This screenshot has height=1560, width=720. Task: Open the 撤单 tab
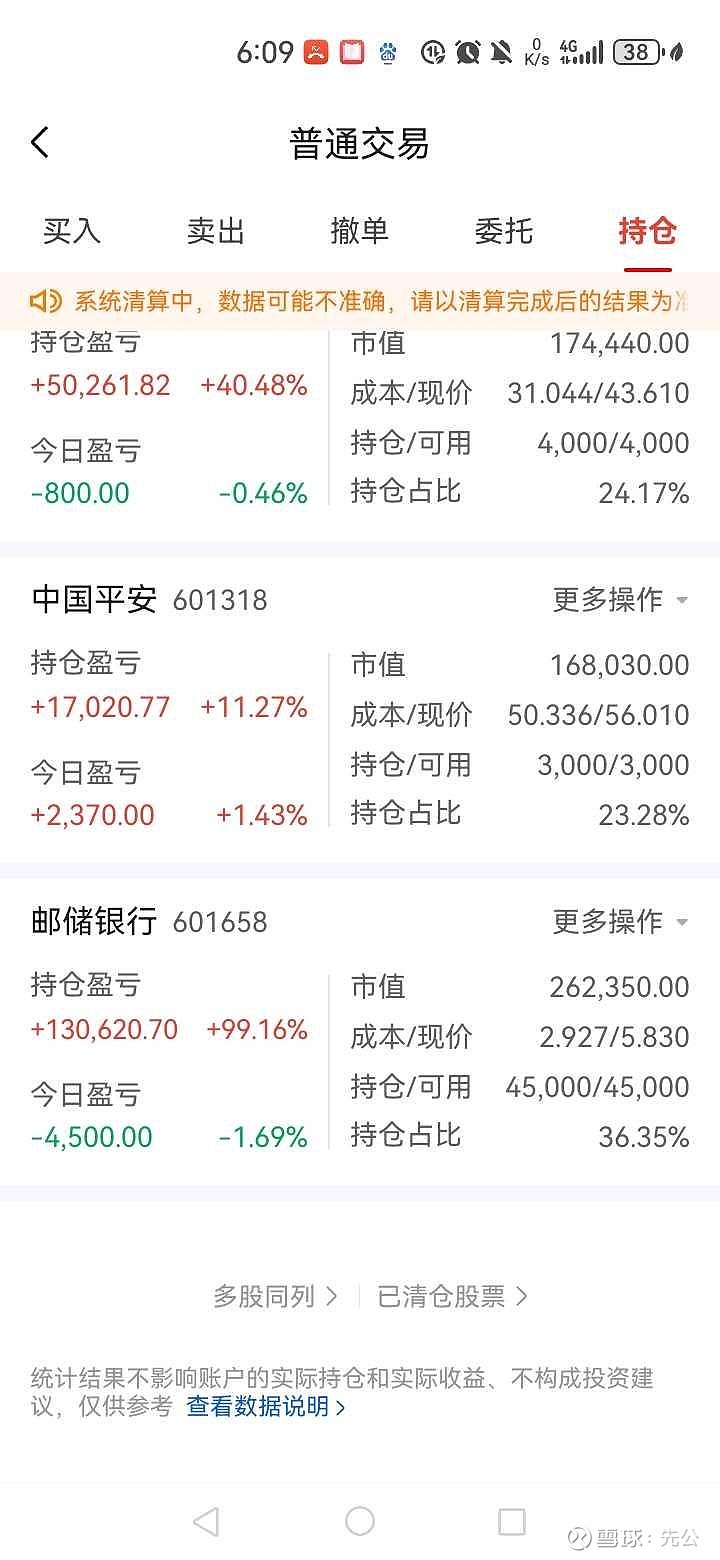coord(360,231)
